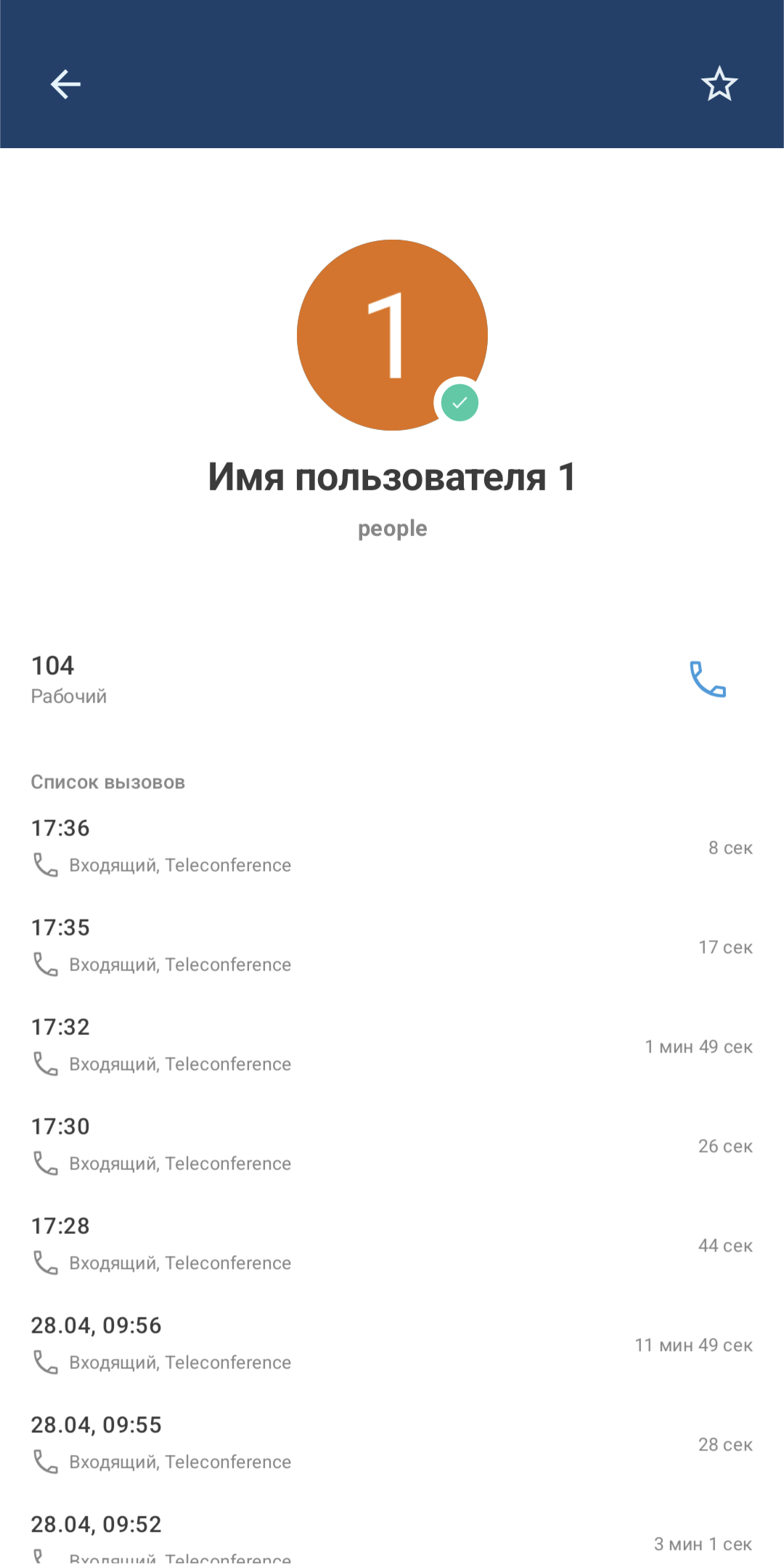Call work number 104
784x1566 pixels.
click(x=707, y=679)
